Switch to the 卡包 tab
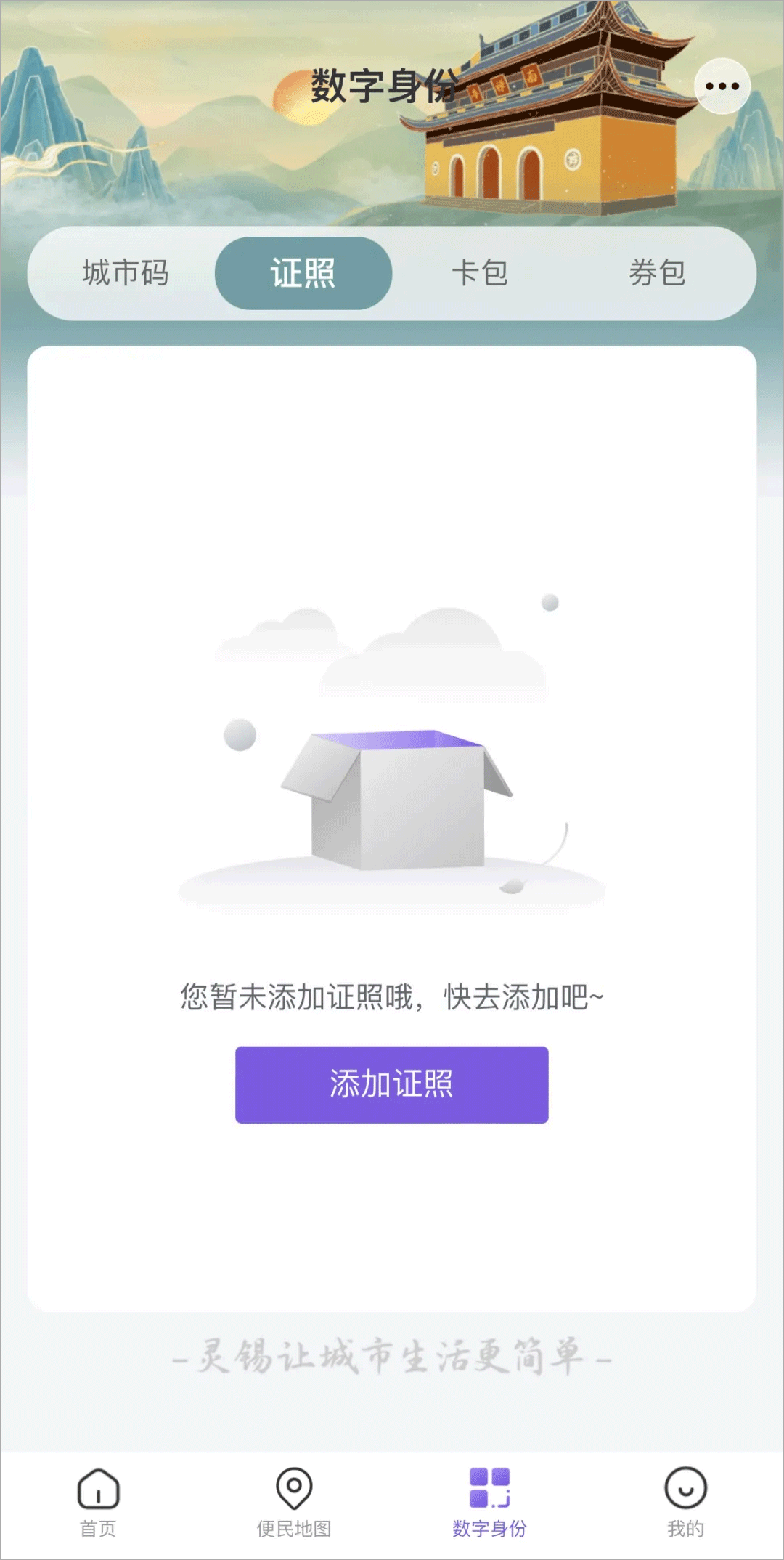 pos(480,273)
